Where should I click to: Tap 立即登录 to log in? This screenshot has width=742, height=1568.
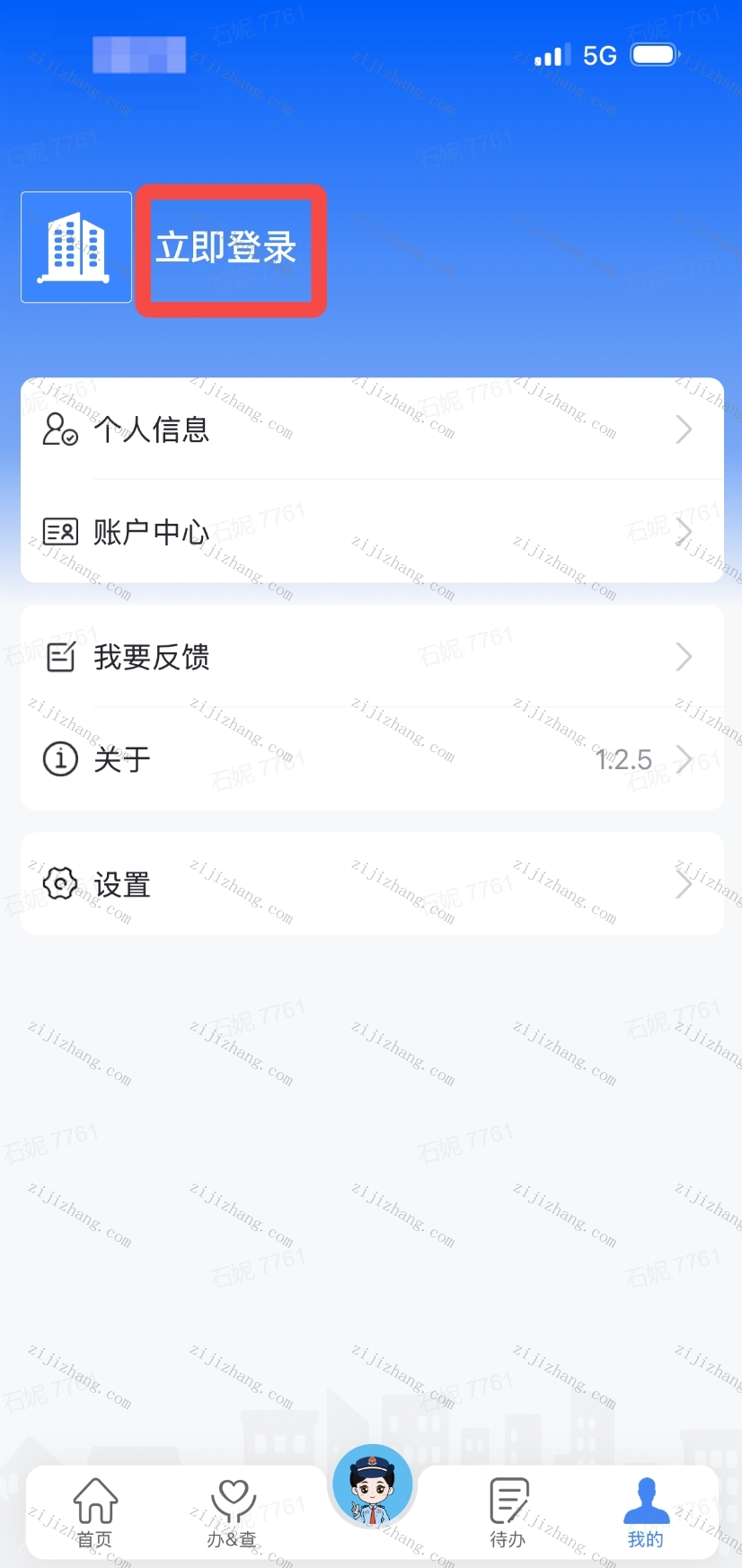(226, 248)
